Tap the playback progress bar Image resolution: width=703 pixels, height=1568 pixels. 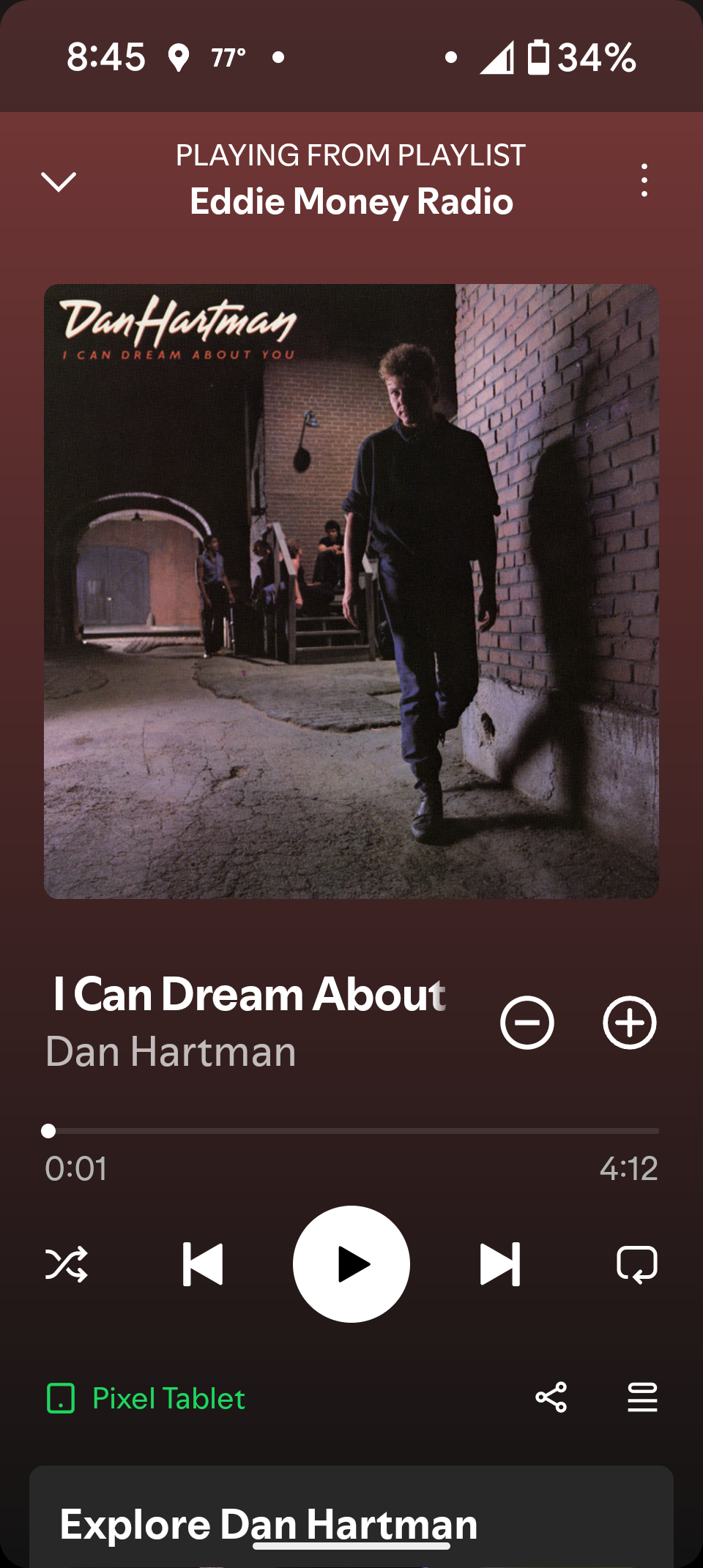tap(351, 1131)
